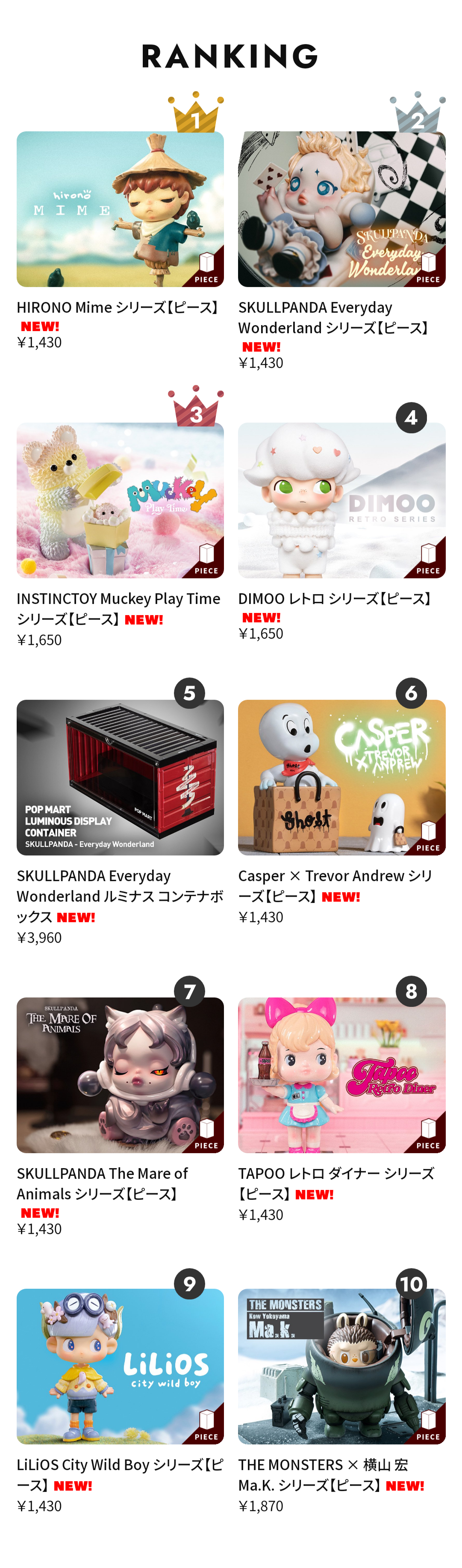View SKULLPANDA Everyday Wonderland series piece
Screen dimensions: 462x1568
tap(341, 209)
